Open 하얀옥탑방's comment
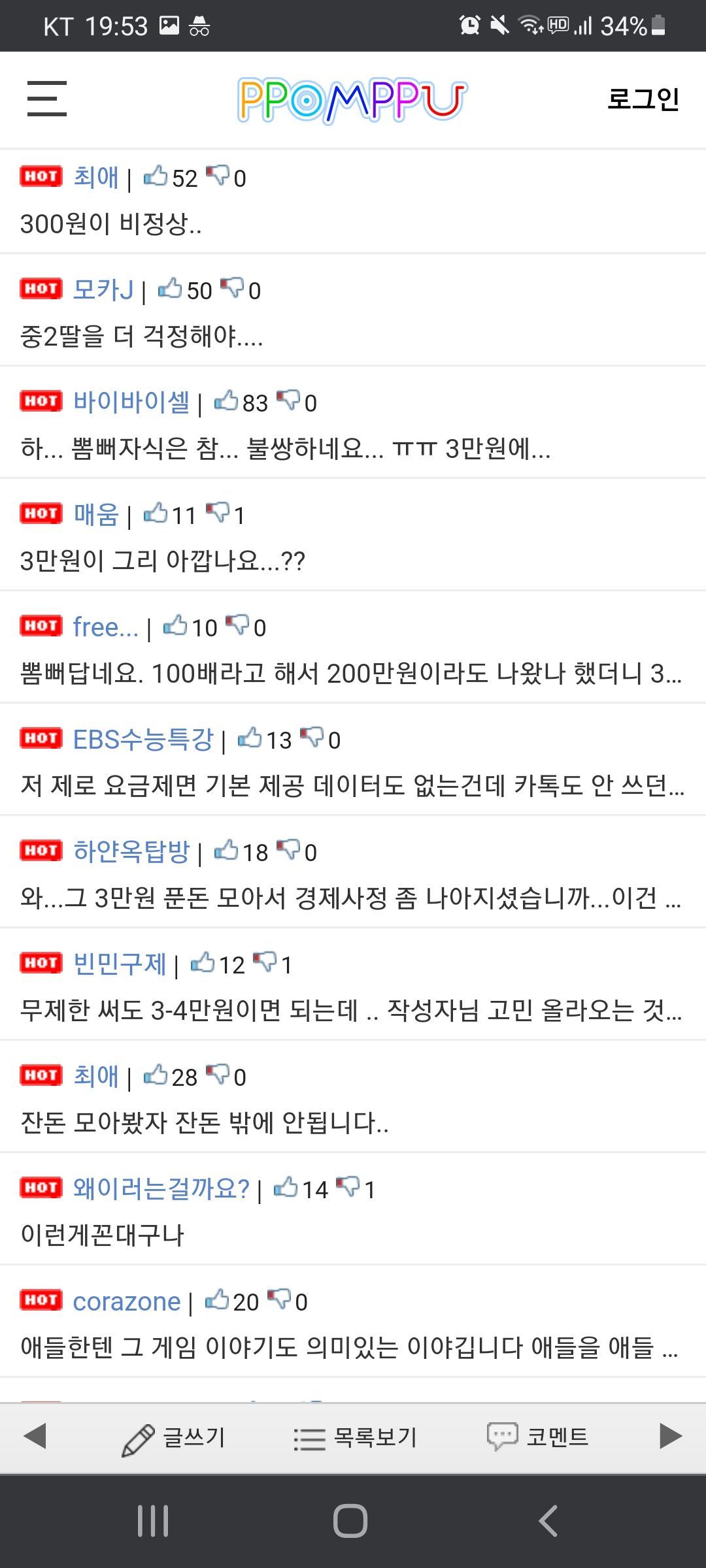 351,898
